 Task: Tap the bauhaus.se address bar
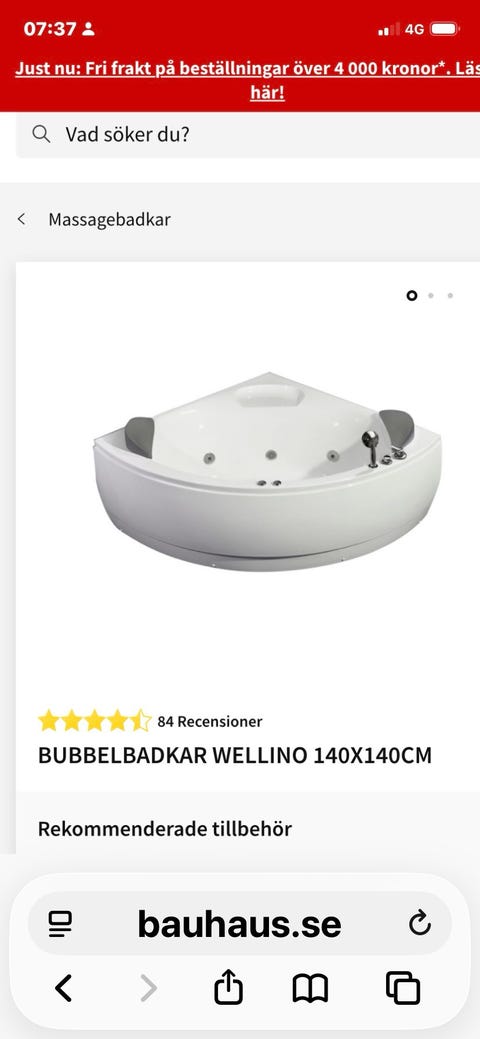pos(239,924)
